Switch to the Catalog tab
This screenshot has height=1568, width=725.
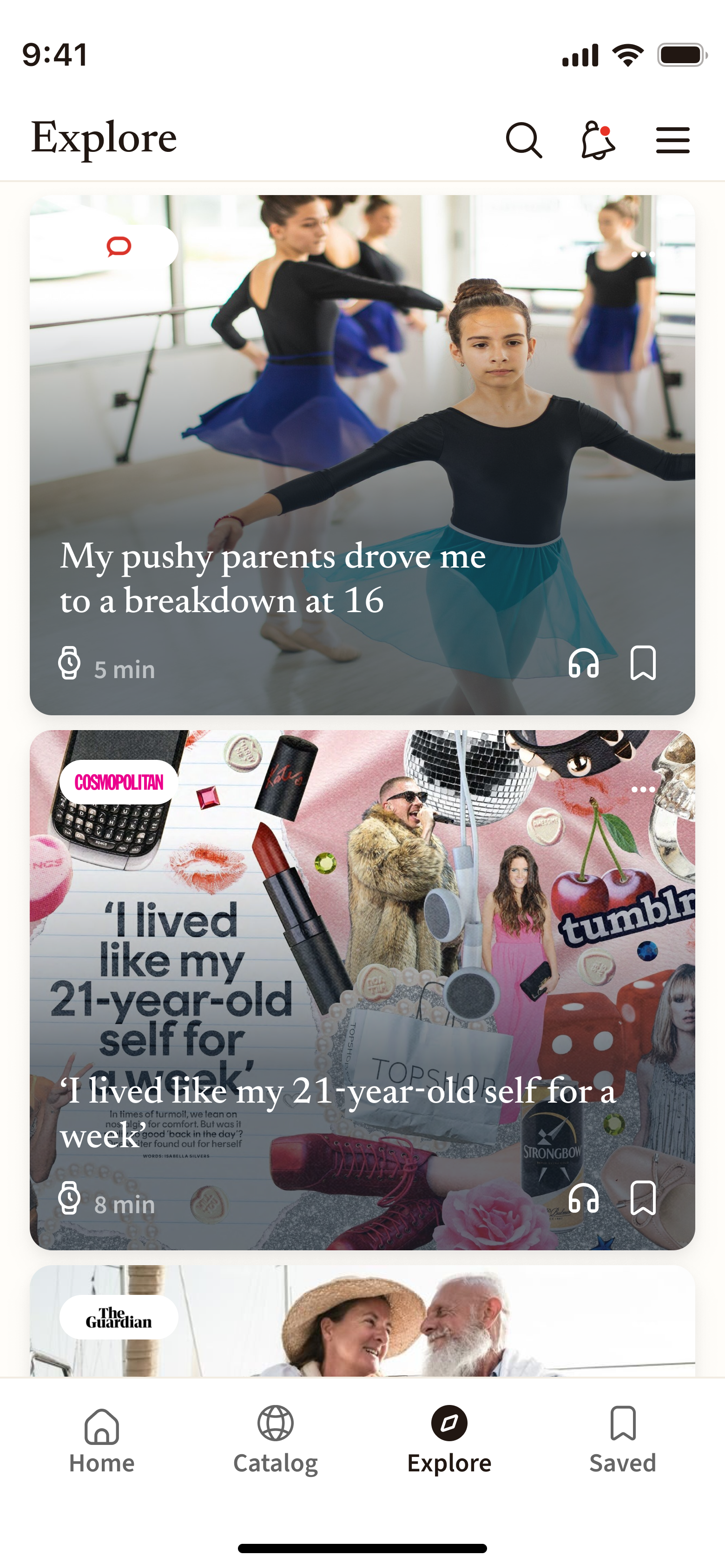click(x=276, y=1440)
